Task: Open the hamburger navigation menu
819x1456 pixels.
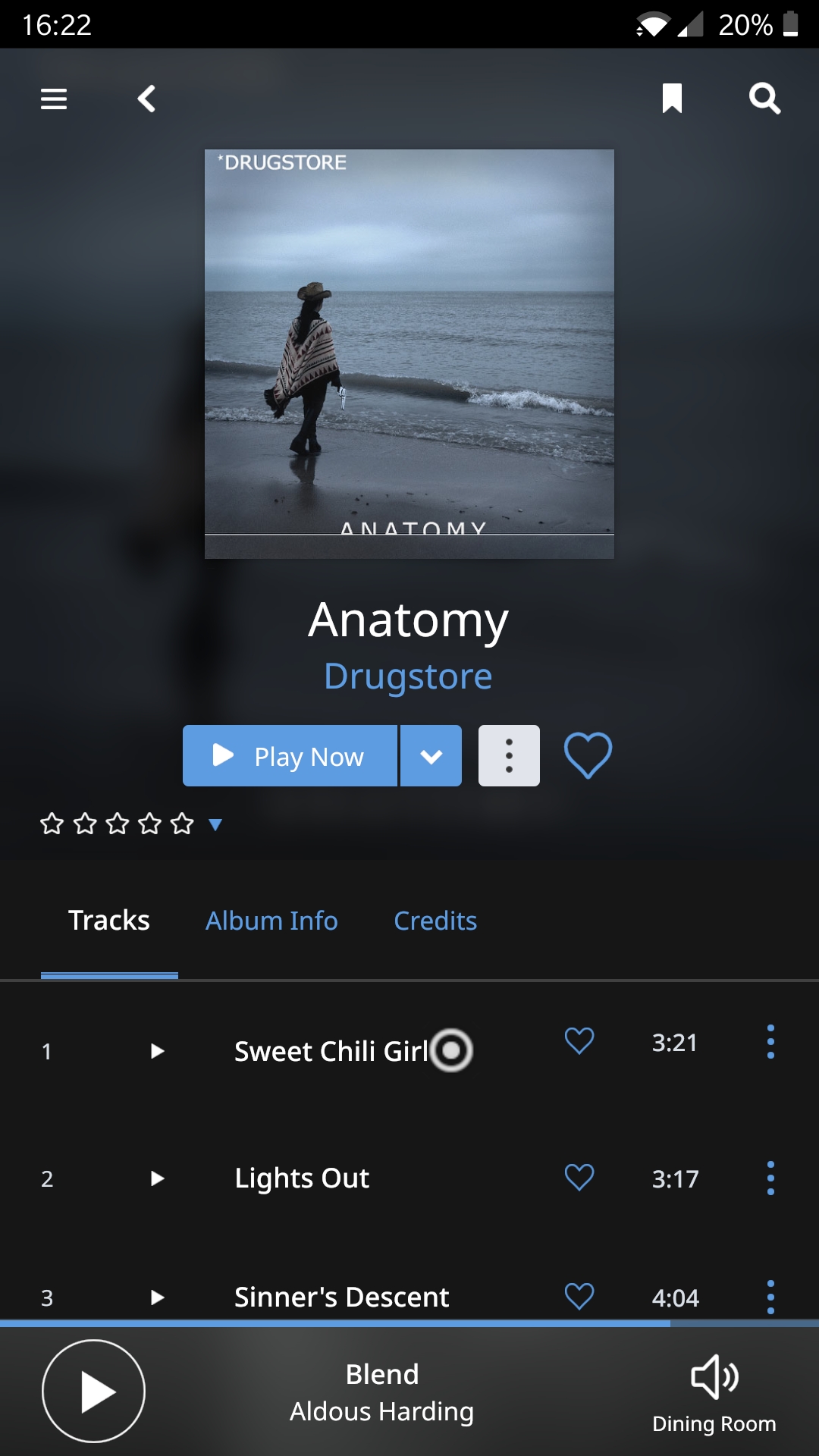Action: tap(54, 99)
